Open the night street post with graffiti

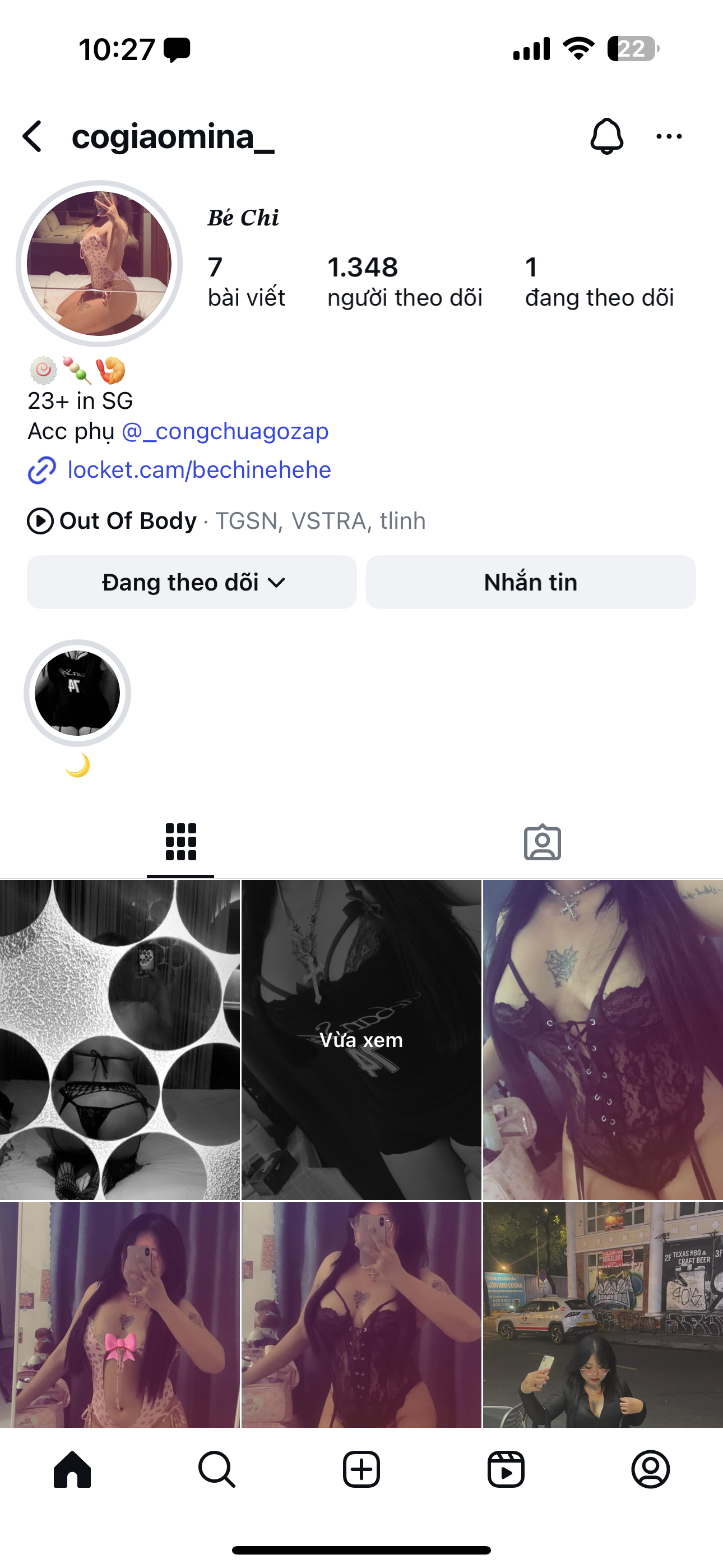click(602, 1315)
